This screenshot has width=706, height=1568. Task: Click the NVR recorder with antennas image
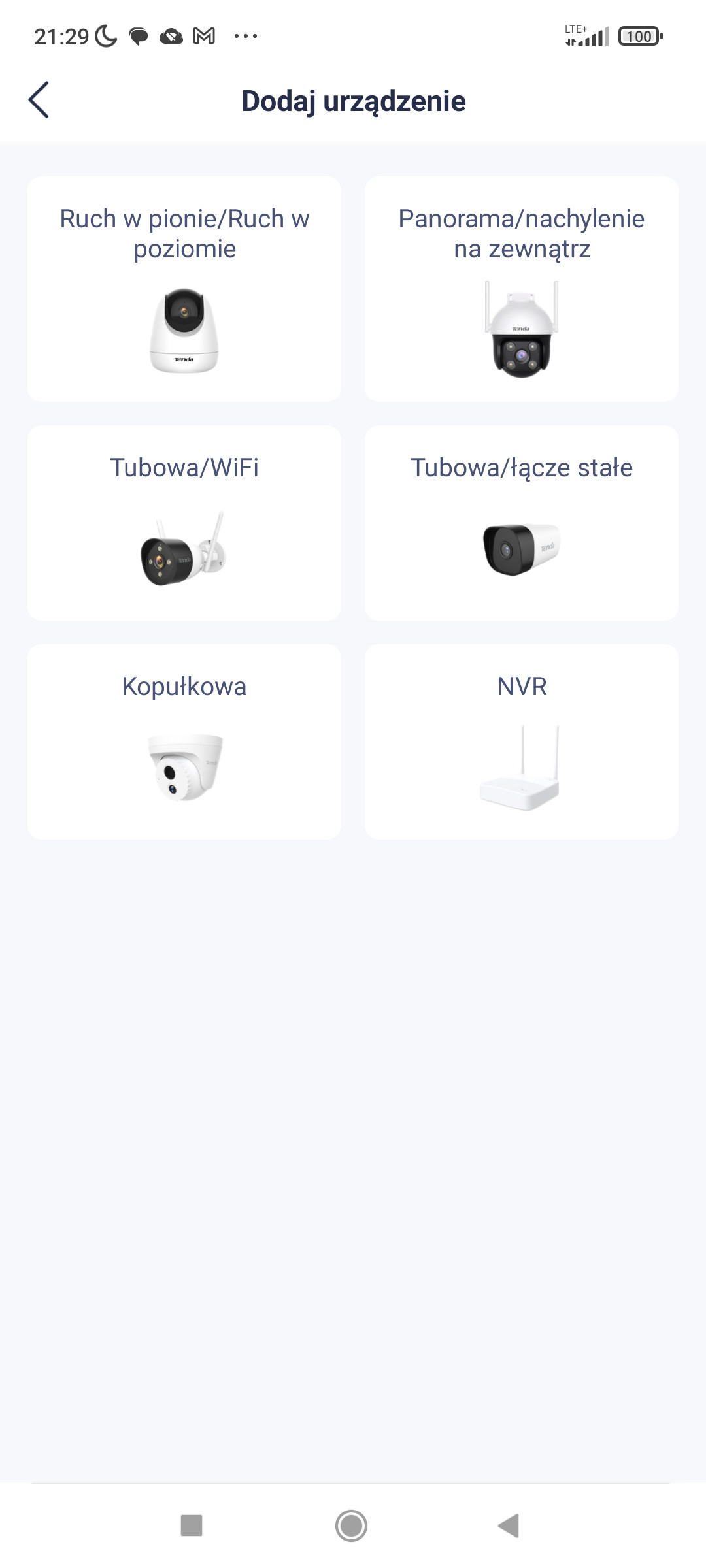coord(521,764)
